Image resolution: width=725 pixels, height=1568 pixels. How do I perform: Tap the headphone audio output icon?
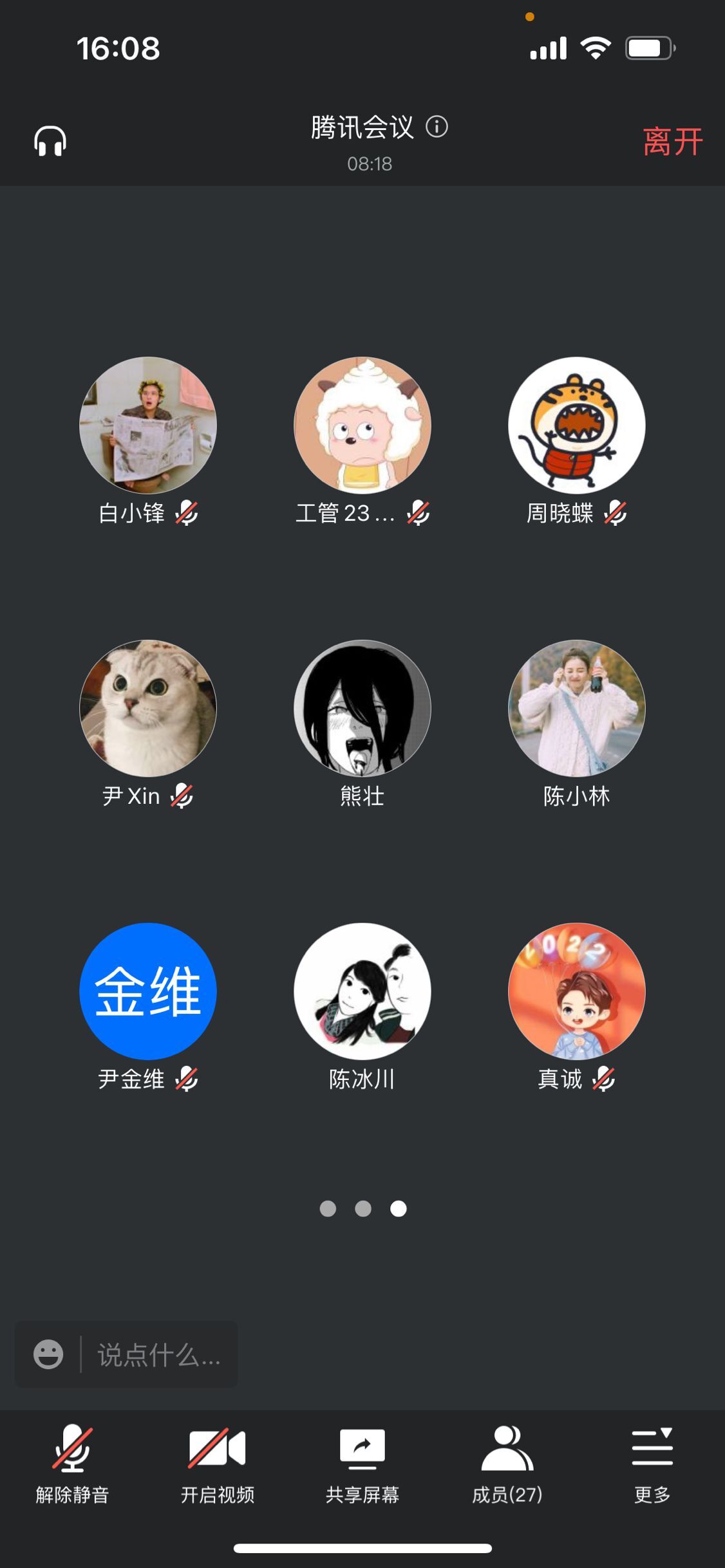tap(50, 141)
